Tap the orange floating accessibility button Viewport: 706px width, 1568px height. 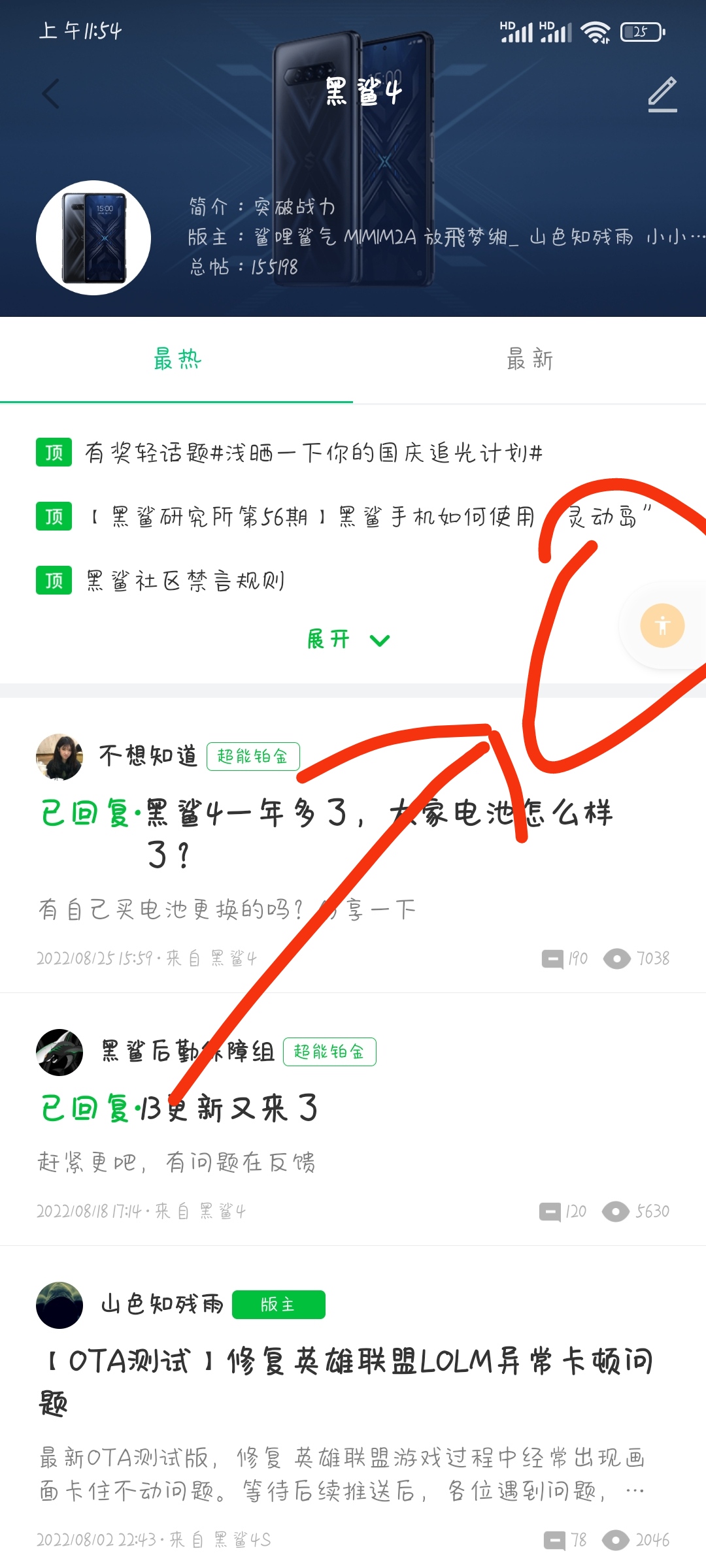pos(662,625)
